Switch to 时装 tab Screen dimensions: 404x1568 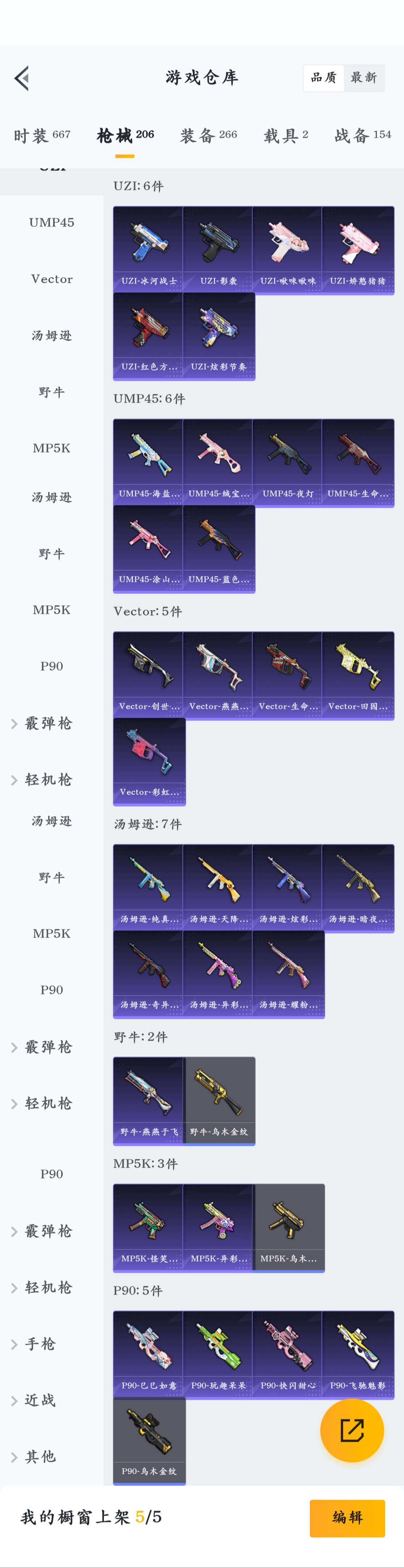[42, 135]
